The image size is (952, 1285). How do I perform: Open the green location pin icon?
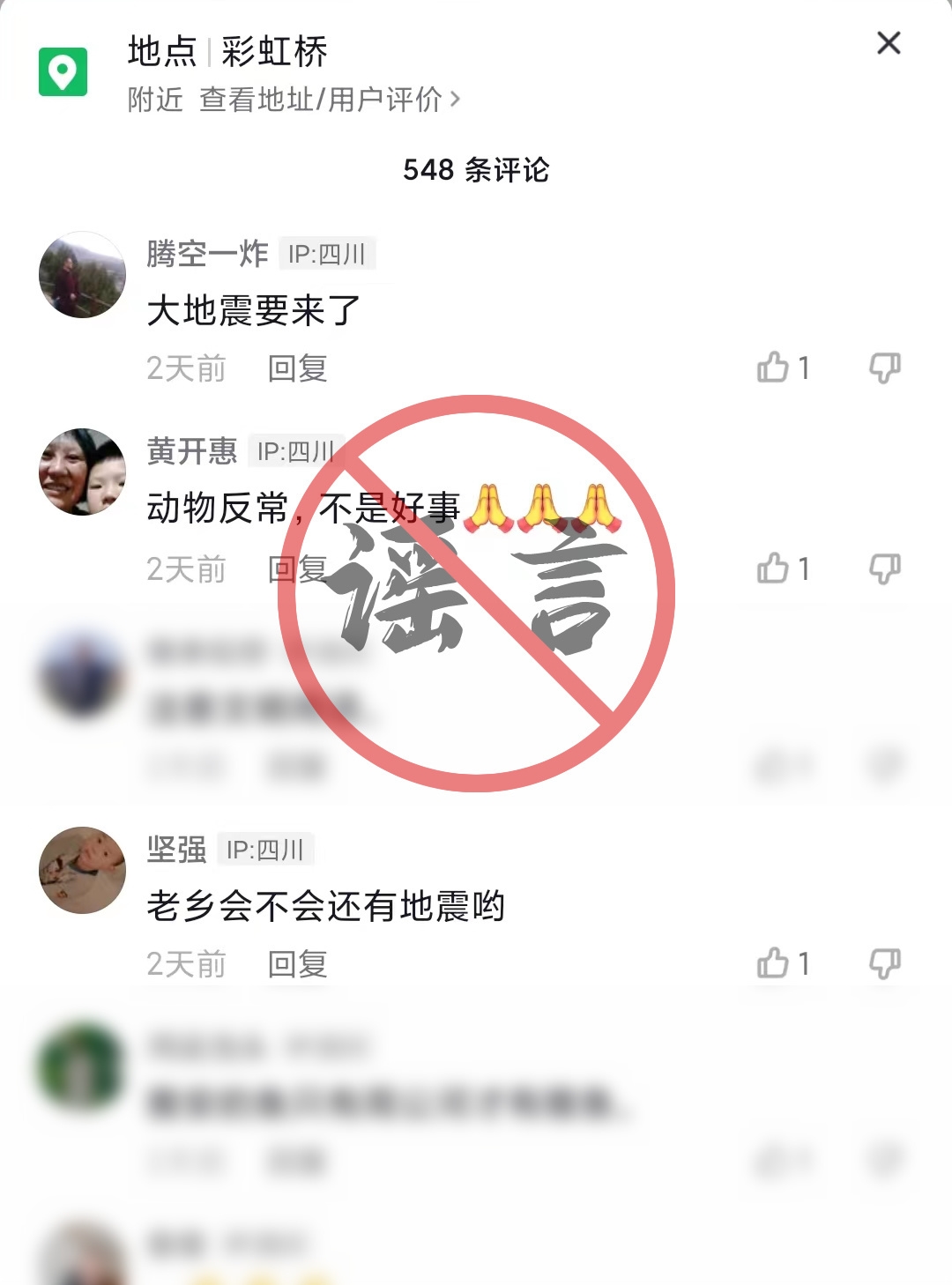[x=63, y=71]
